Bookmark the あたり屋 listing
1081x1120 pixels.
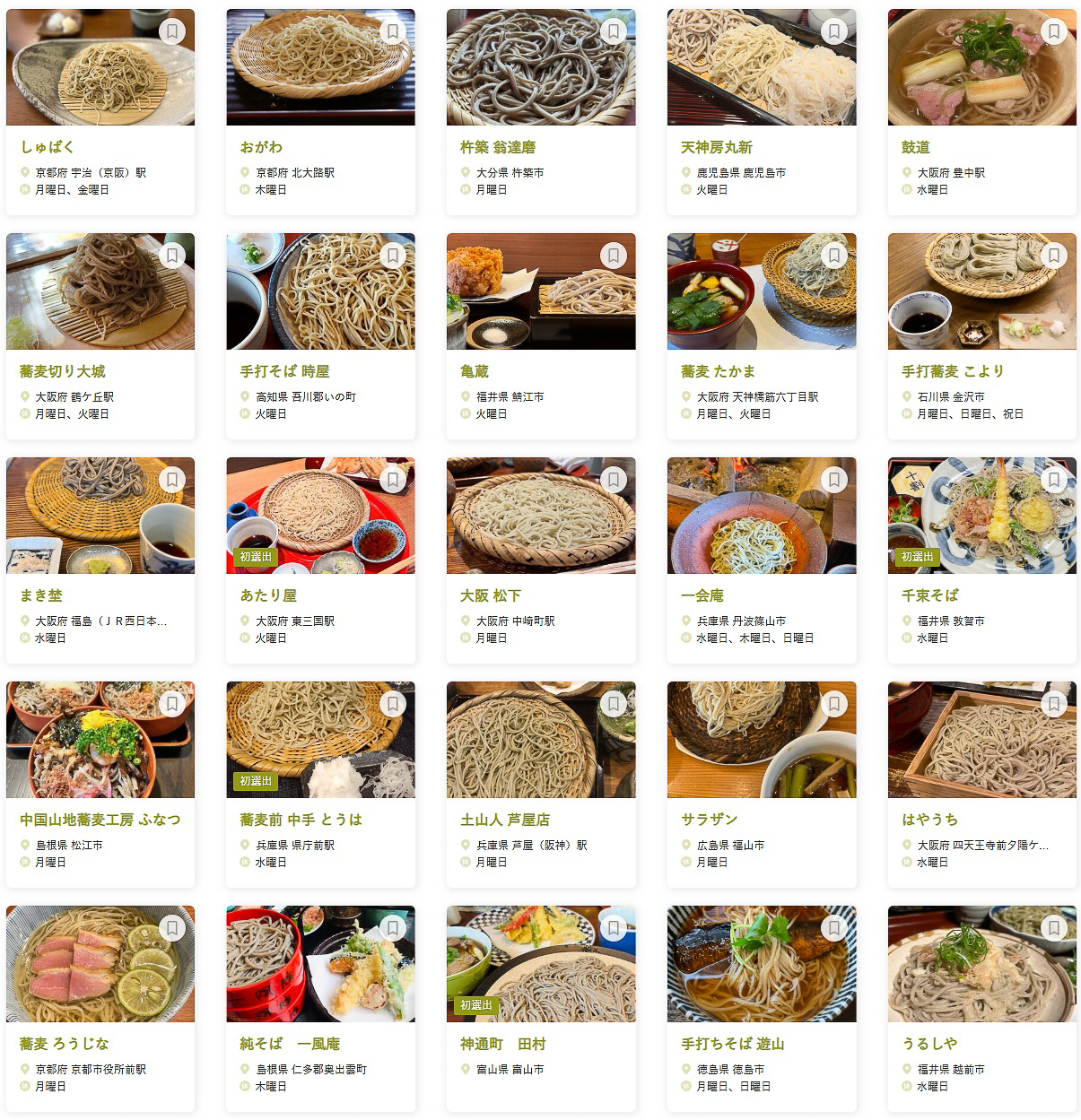pos(393,480)
